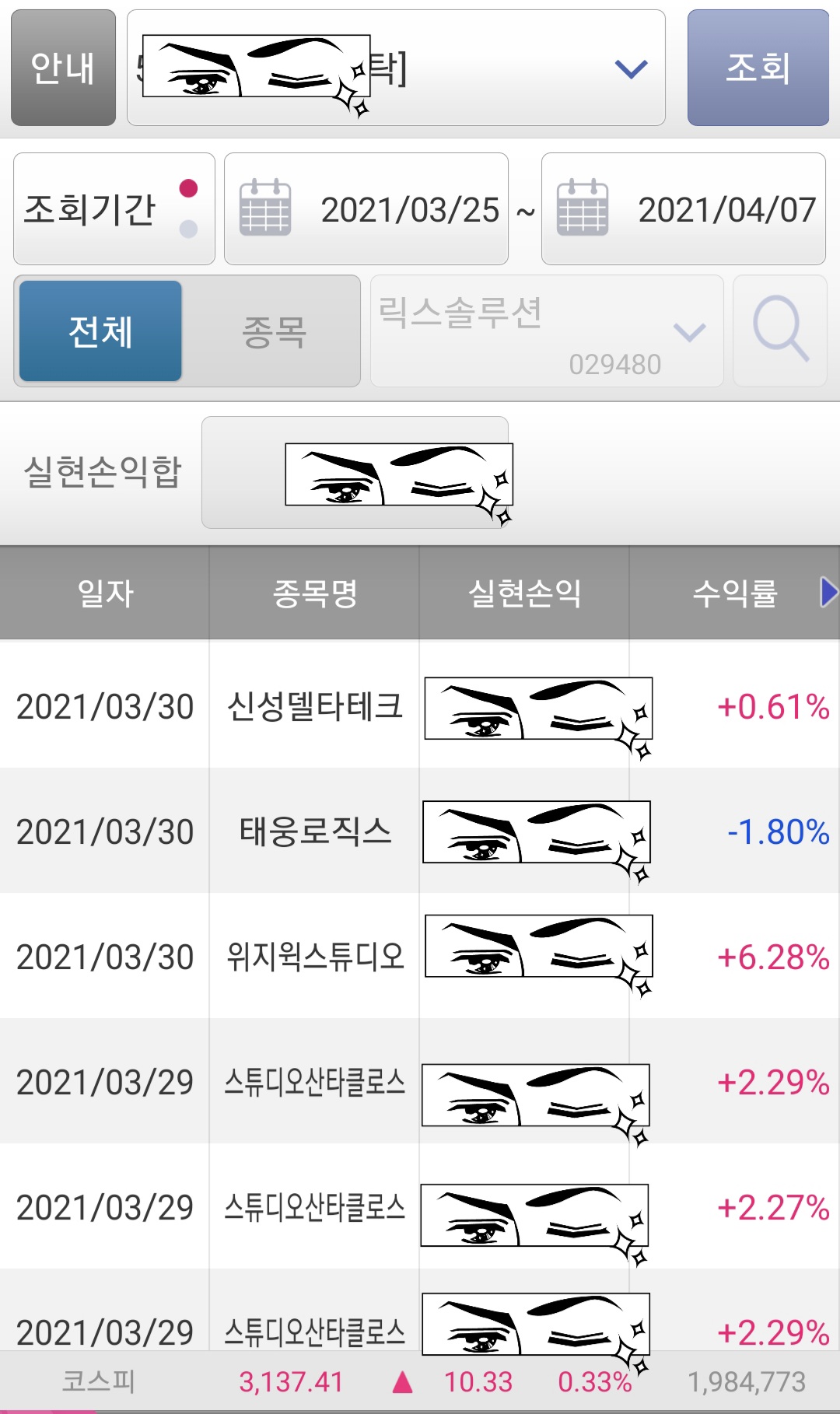Pick the end date 2021/04/07
The height and width of the screenshot is (1414, 840).
click(x=683, y=209)
